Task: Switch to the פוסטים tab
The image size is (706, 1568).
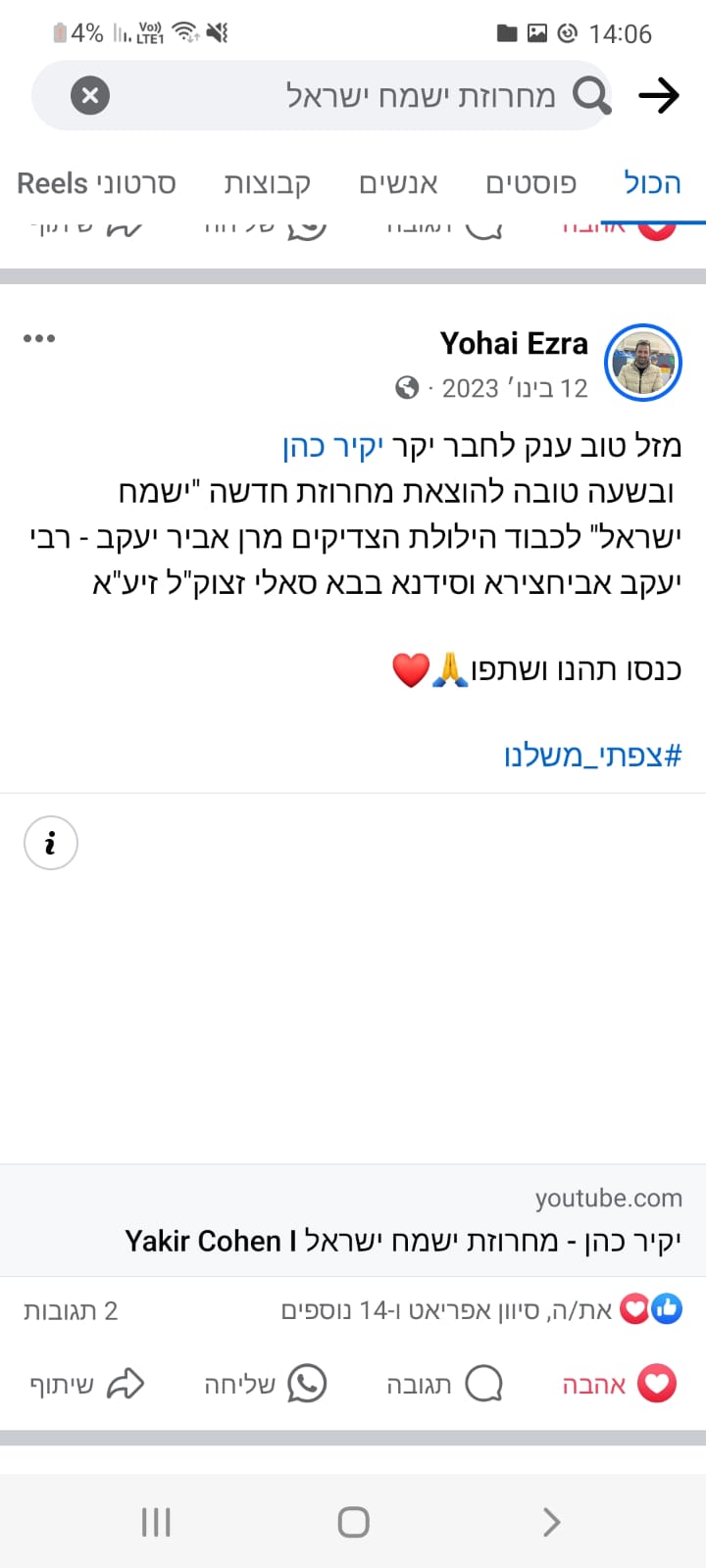Action: [x=530, y=183]
